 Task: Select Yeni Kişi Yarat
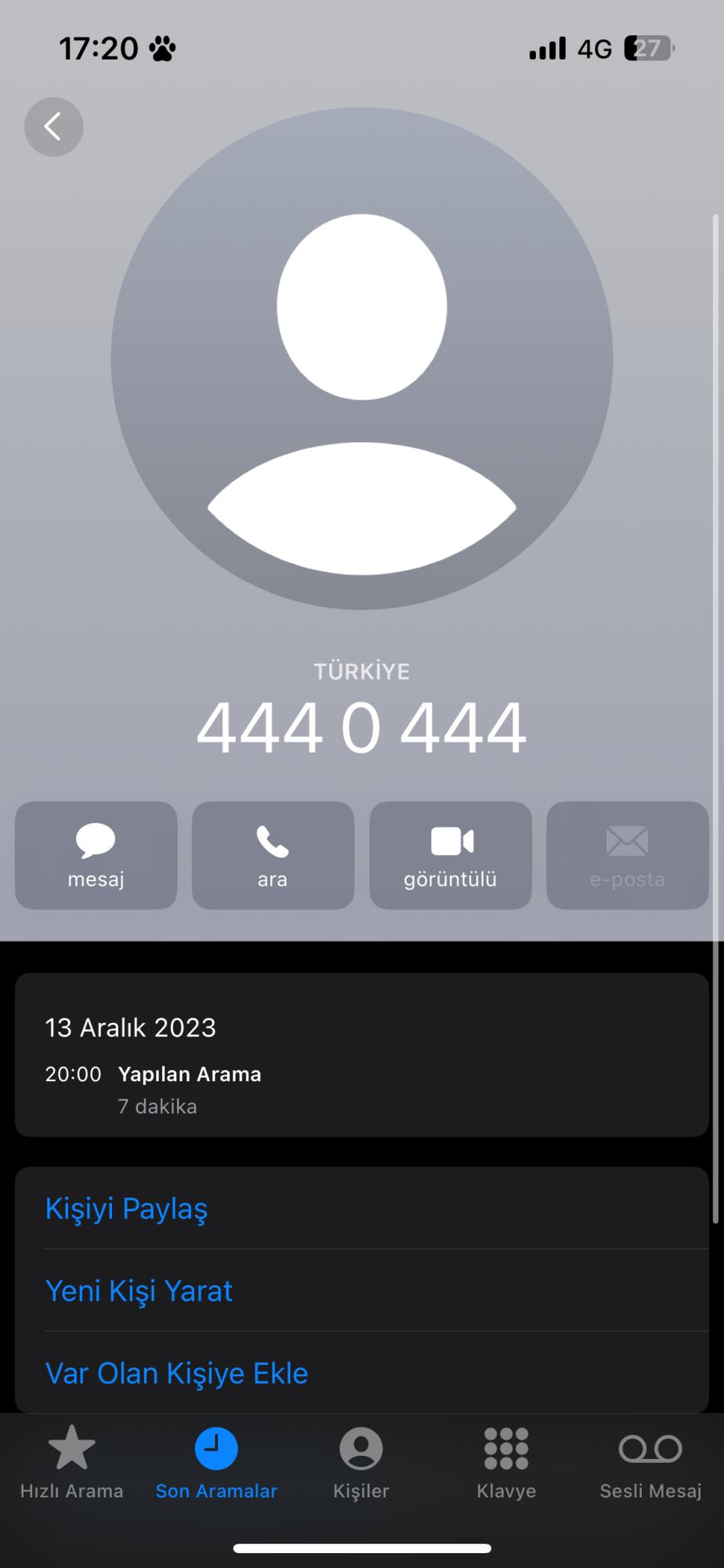[139, 1290]
